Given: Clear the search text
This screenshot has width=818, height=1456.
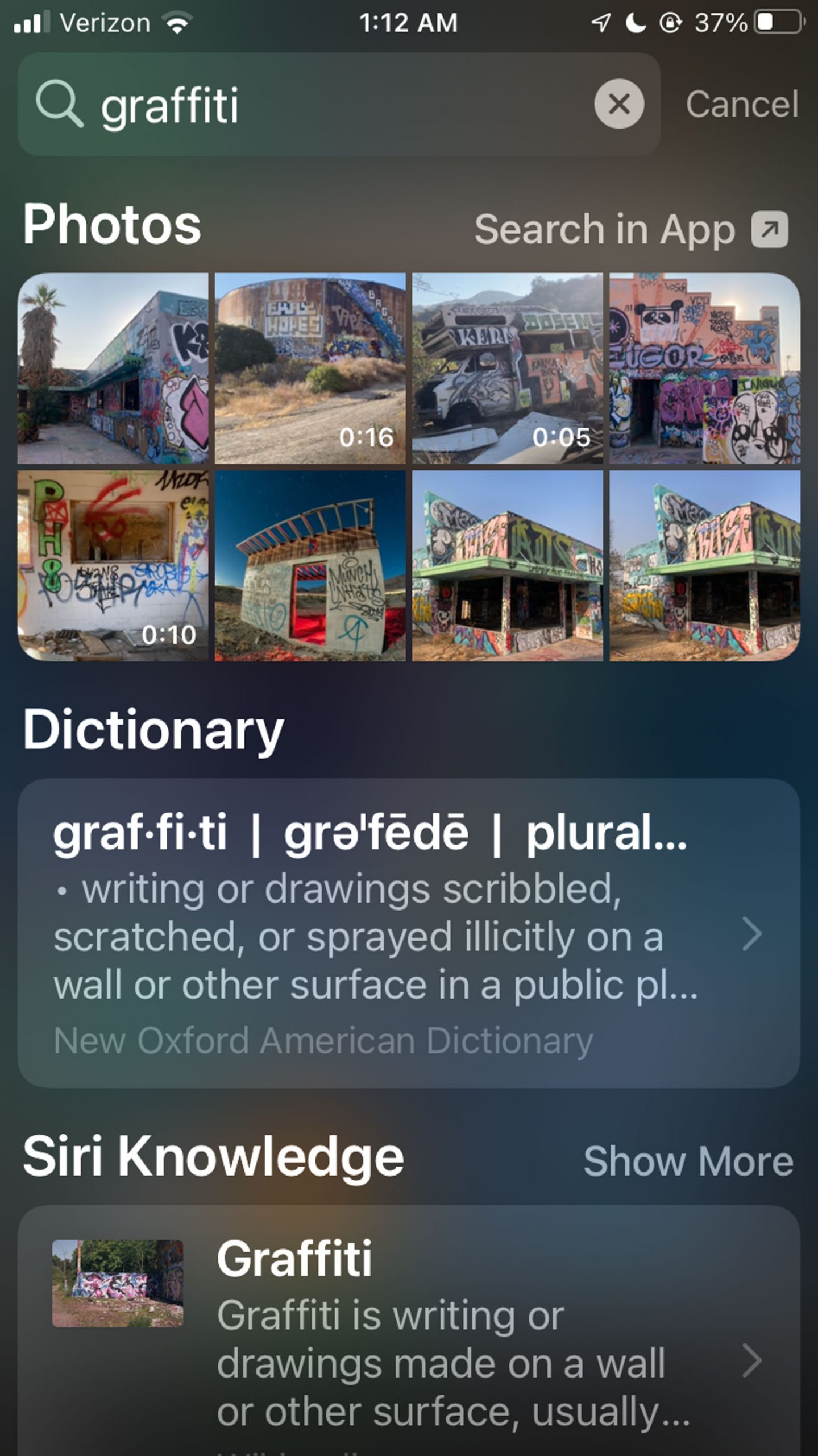Looking at the screenshot, I should pyautogui.click(x=619, y=104).
